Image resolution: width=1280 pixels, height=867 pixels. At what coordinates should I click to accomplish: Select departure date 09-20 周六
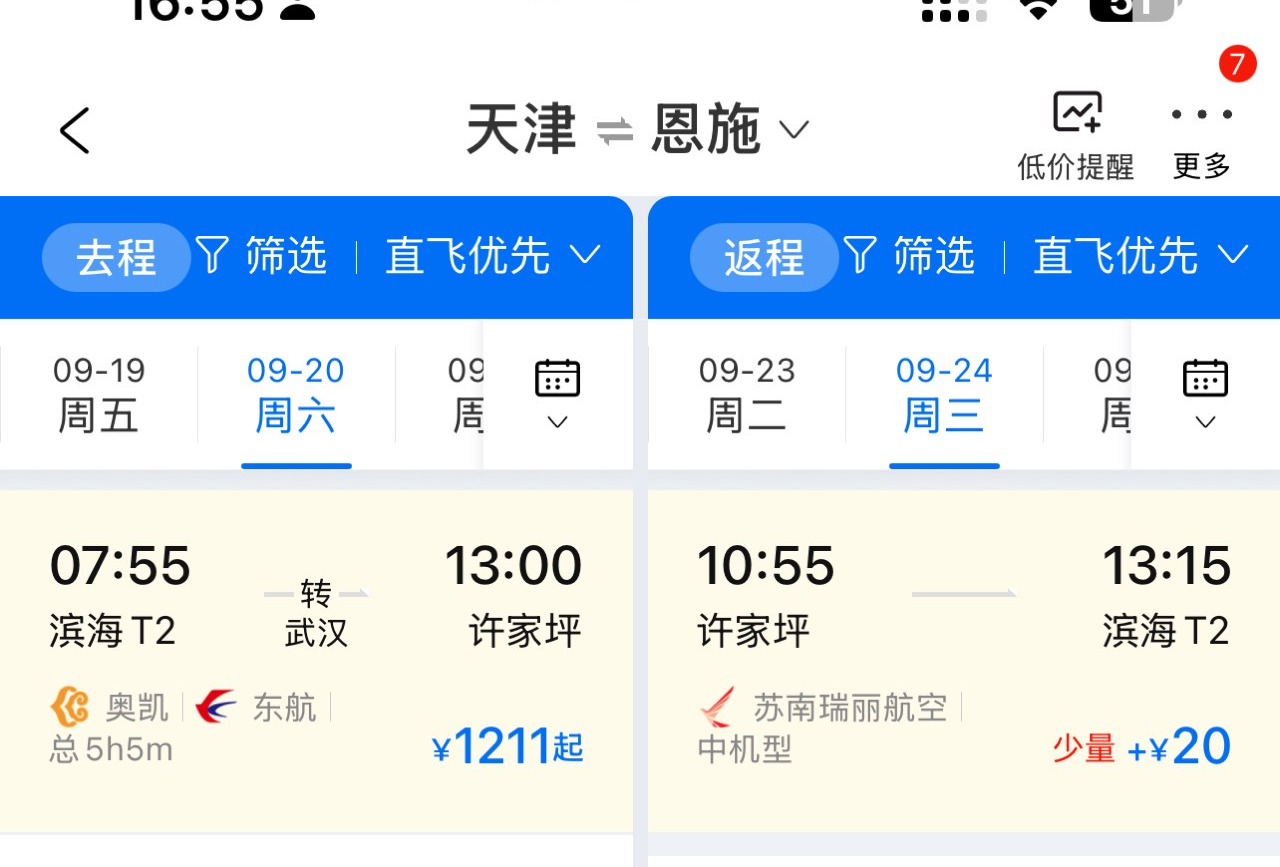[x=295, y=394]
